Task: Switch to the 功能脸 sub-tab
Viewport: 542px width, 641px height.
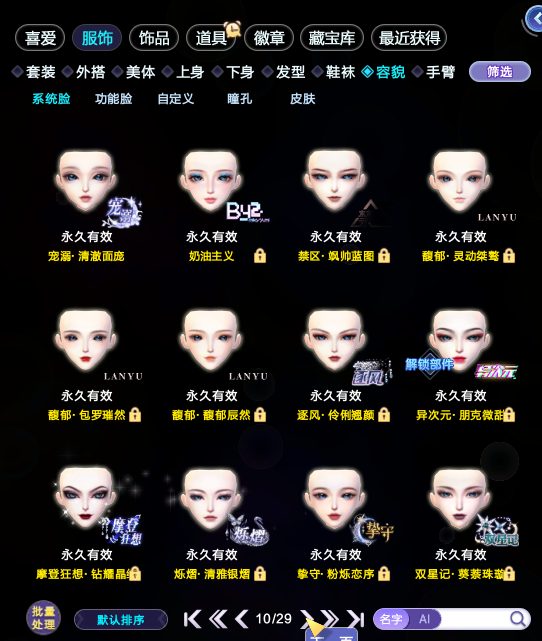Action: (x=114, y=99)
